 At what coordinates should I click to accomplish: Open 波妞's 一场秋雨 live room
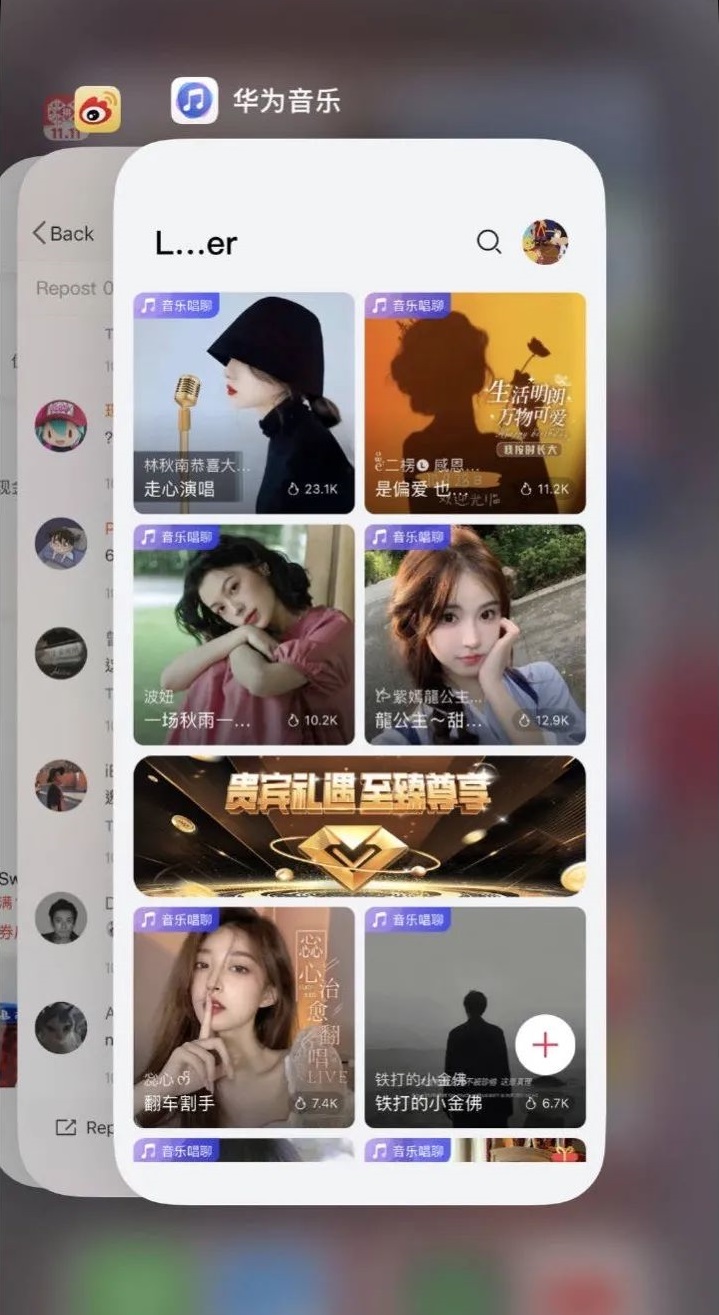click(x=244, y=634)
